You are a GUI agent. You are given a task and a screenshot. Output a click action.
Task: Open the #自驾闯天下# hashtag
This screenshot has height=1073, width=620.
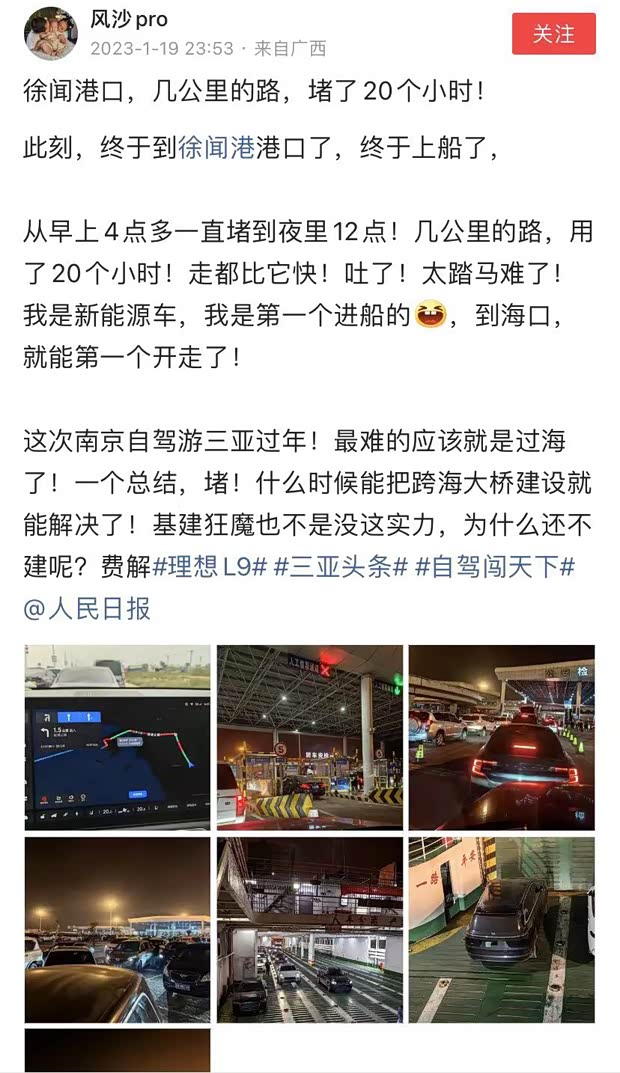[495, 568]
